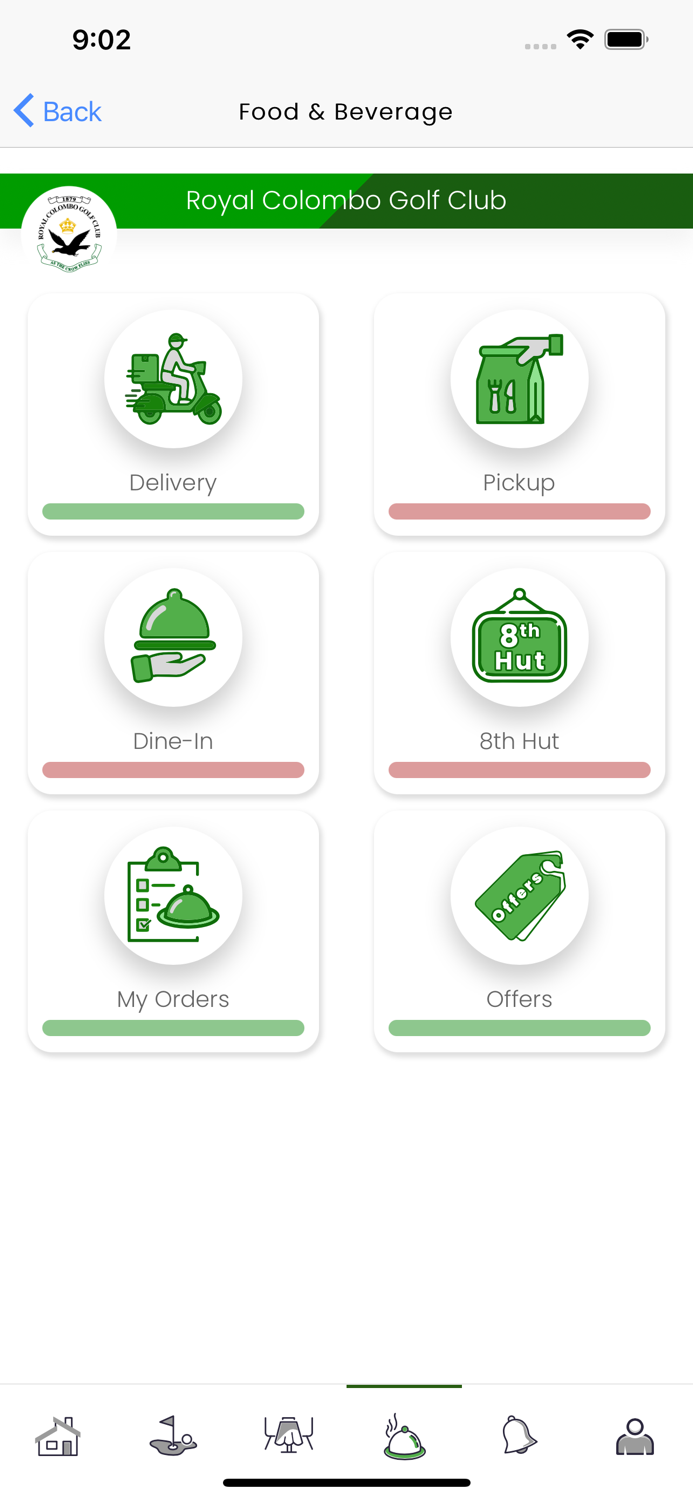Open the dining table tab
The image size is (693, 1500).
(x=289, y=1436)
